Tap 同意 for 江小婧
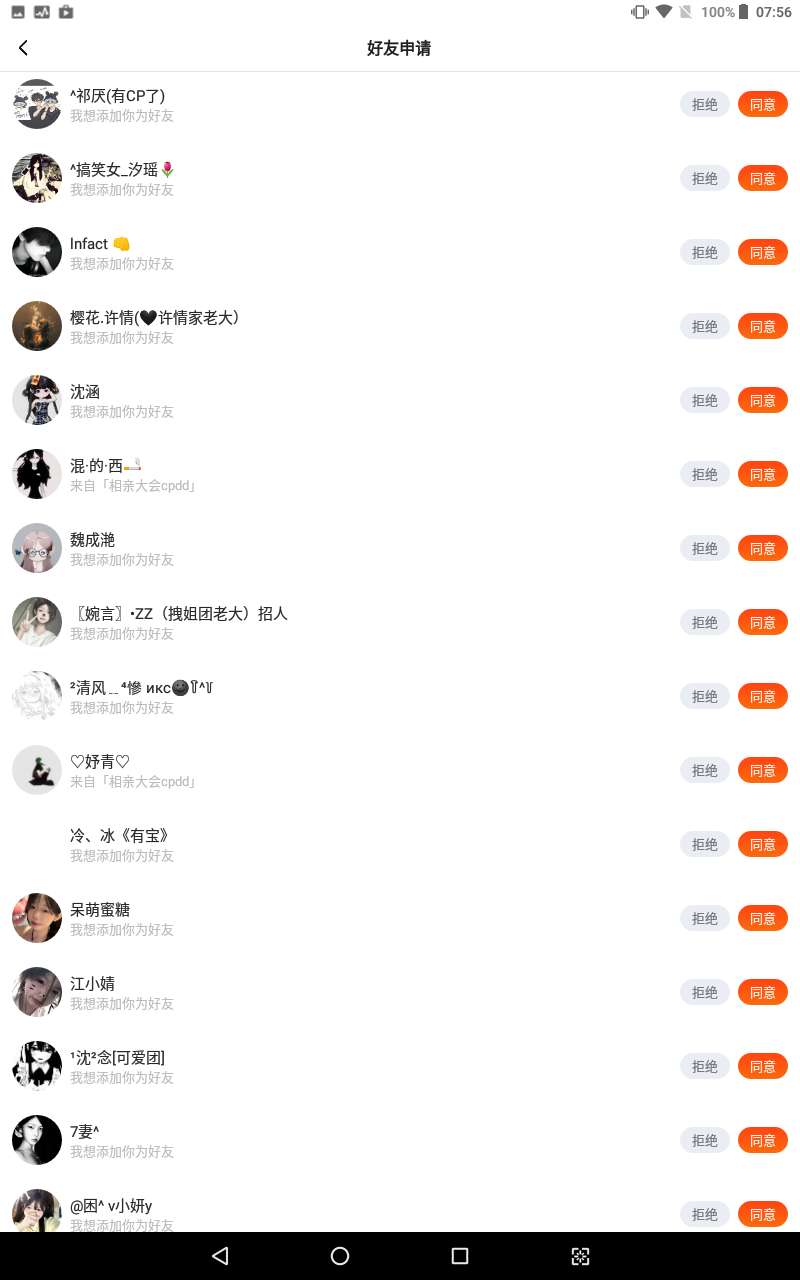 (762, 992)
